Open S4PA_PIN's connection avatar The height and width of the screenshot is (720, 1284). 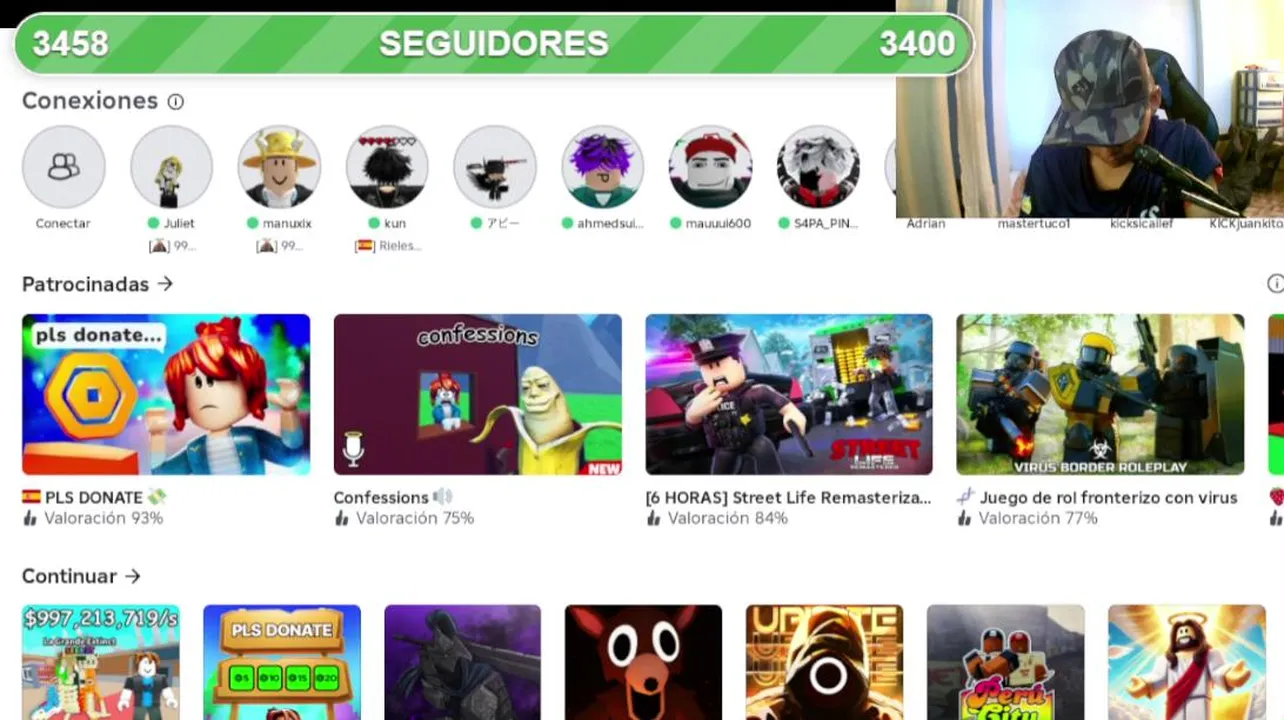[818, 167]
